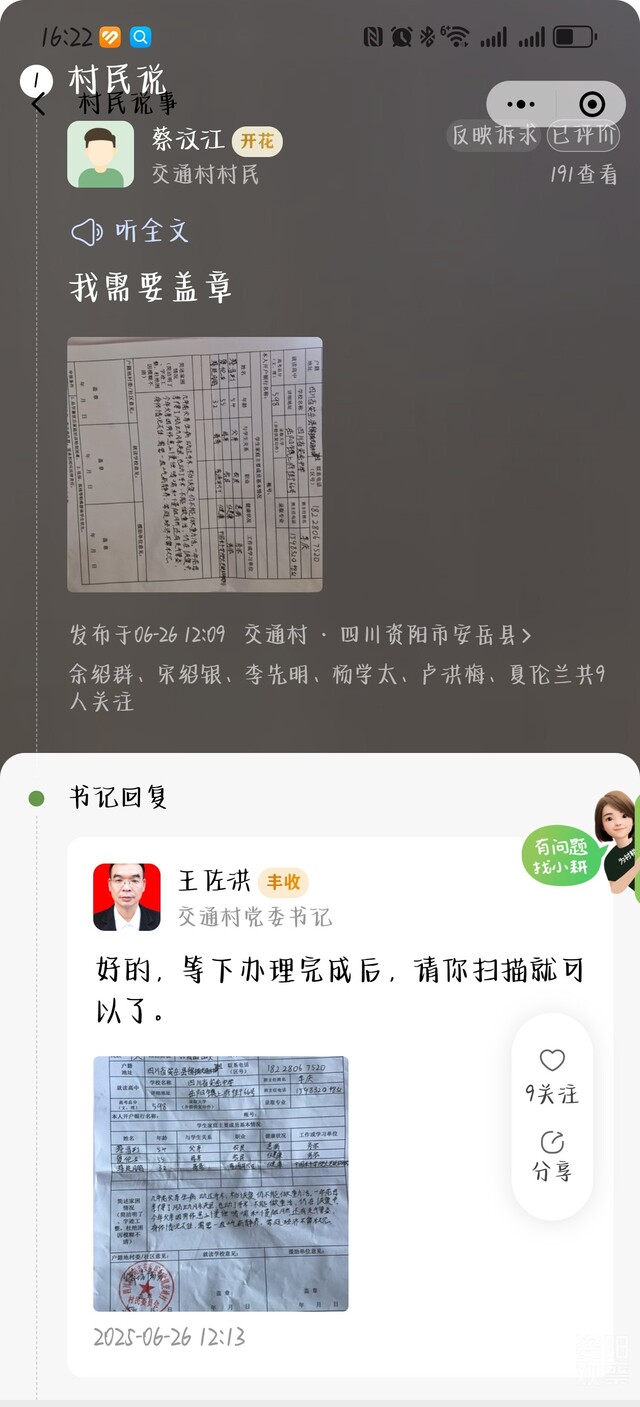This screenshot has height=1407, width=640.
Task: Close the mini program with the circle button
Action: [592, 104]
